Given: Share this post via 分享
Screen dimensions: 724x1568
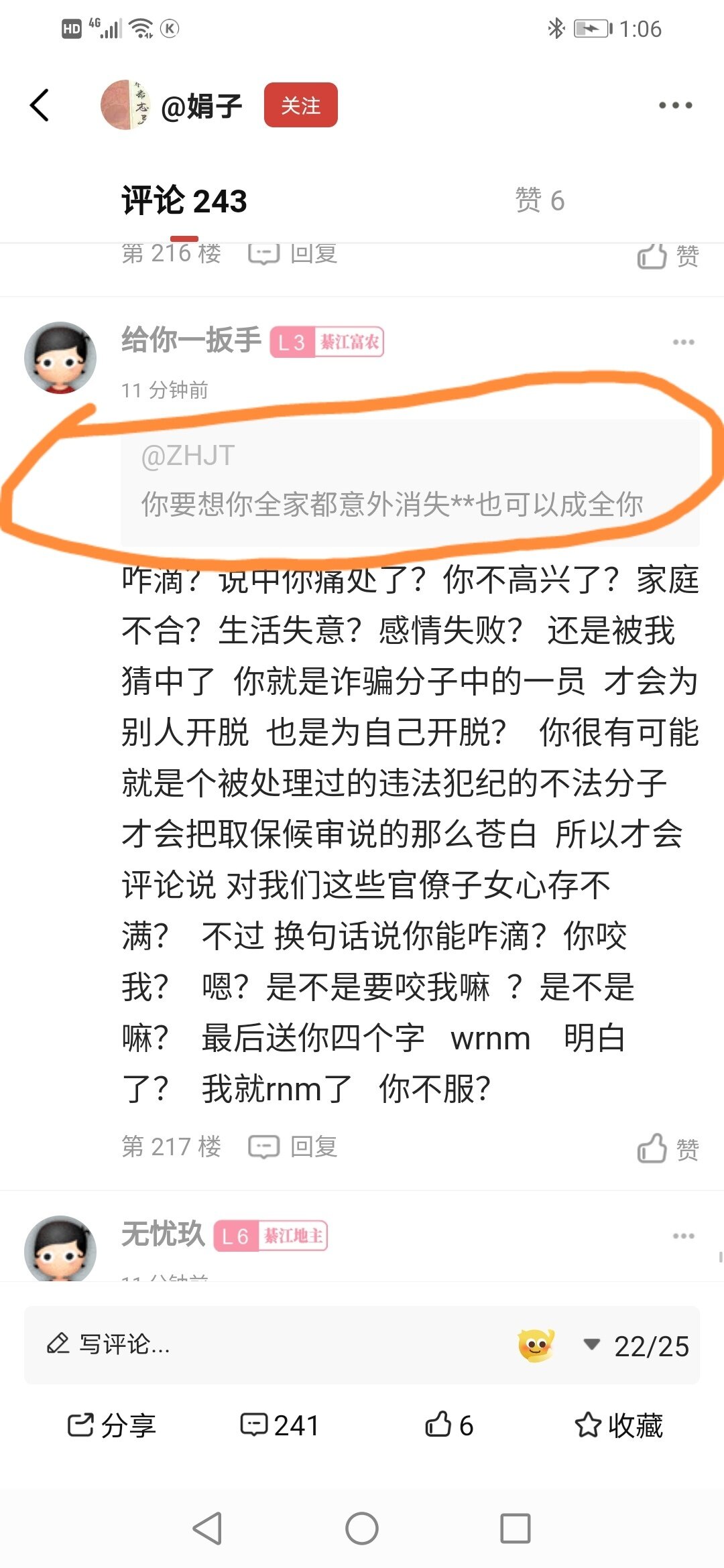Looking at the screenshot, I should click(x=112, y=1425).
